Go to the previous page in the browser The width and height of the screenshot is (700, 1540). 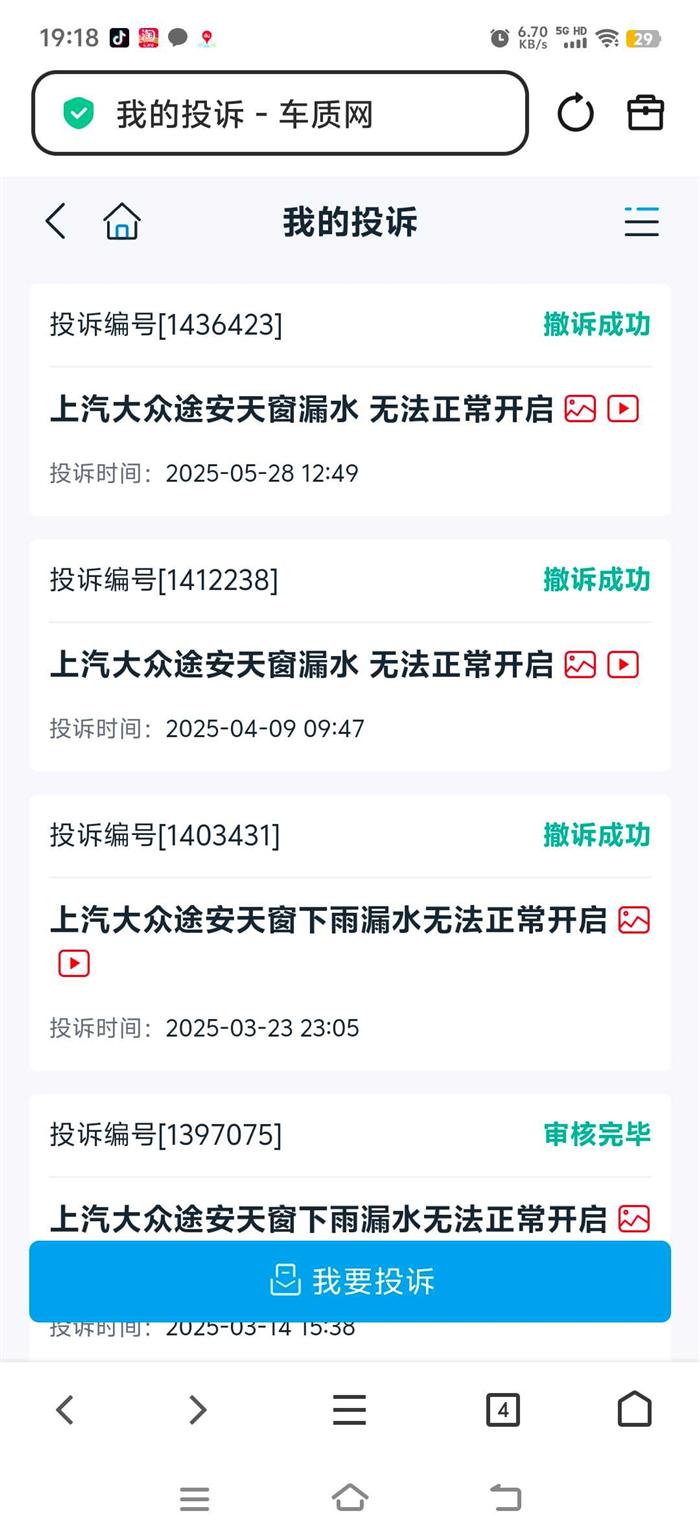pos(65,1410)
